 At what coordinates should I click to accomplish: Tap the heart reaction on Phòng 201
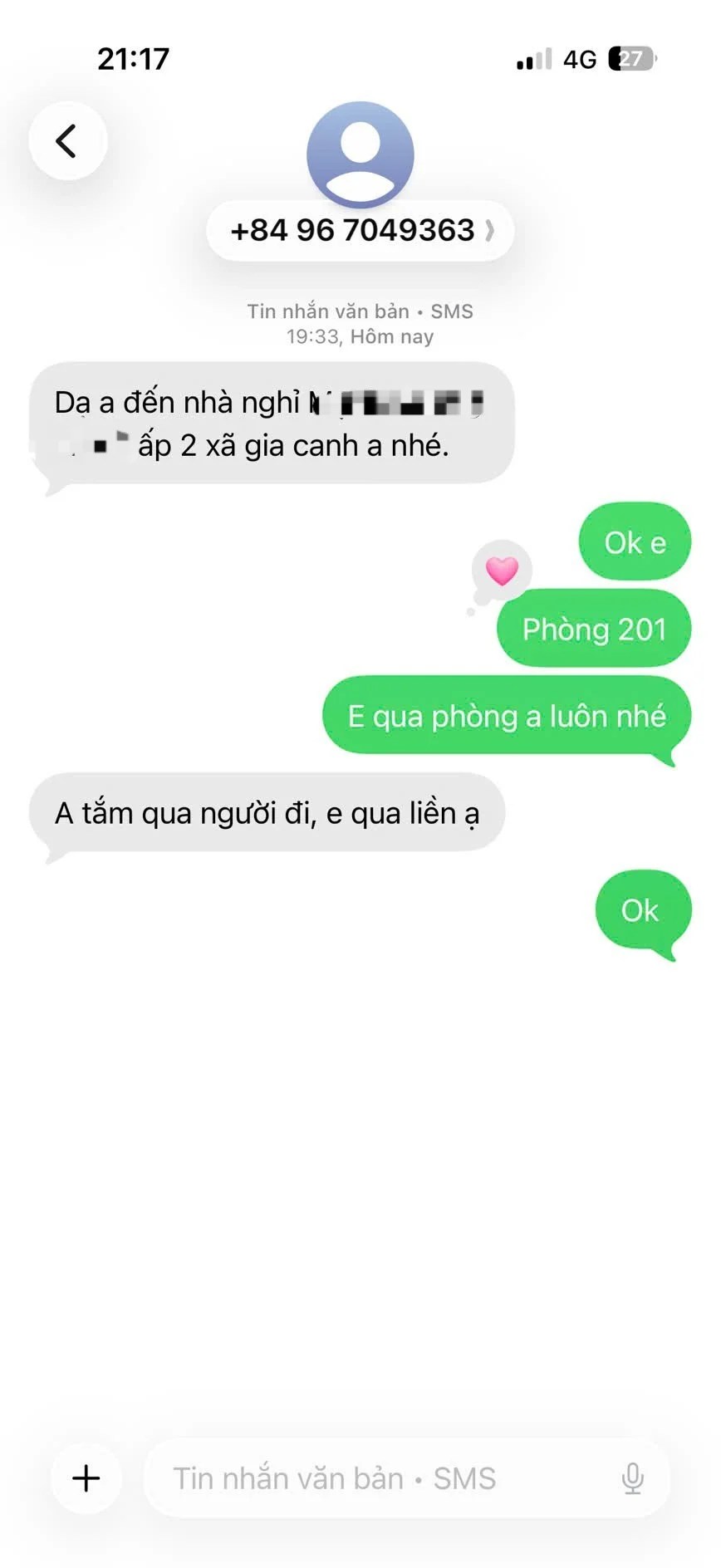502,571
